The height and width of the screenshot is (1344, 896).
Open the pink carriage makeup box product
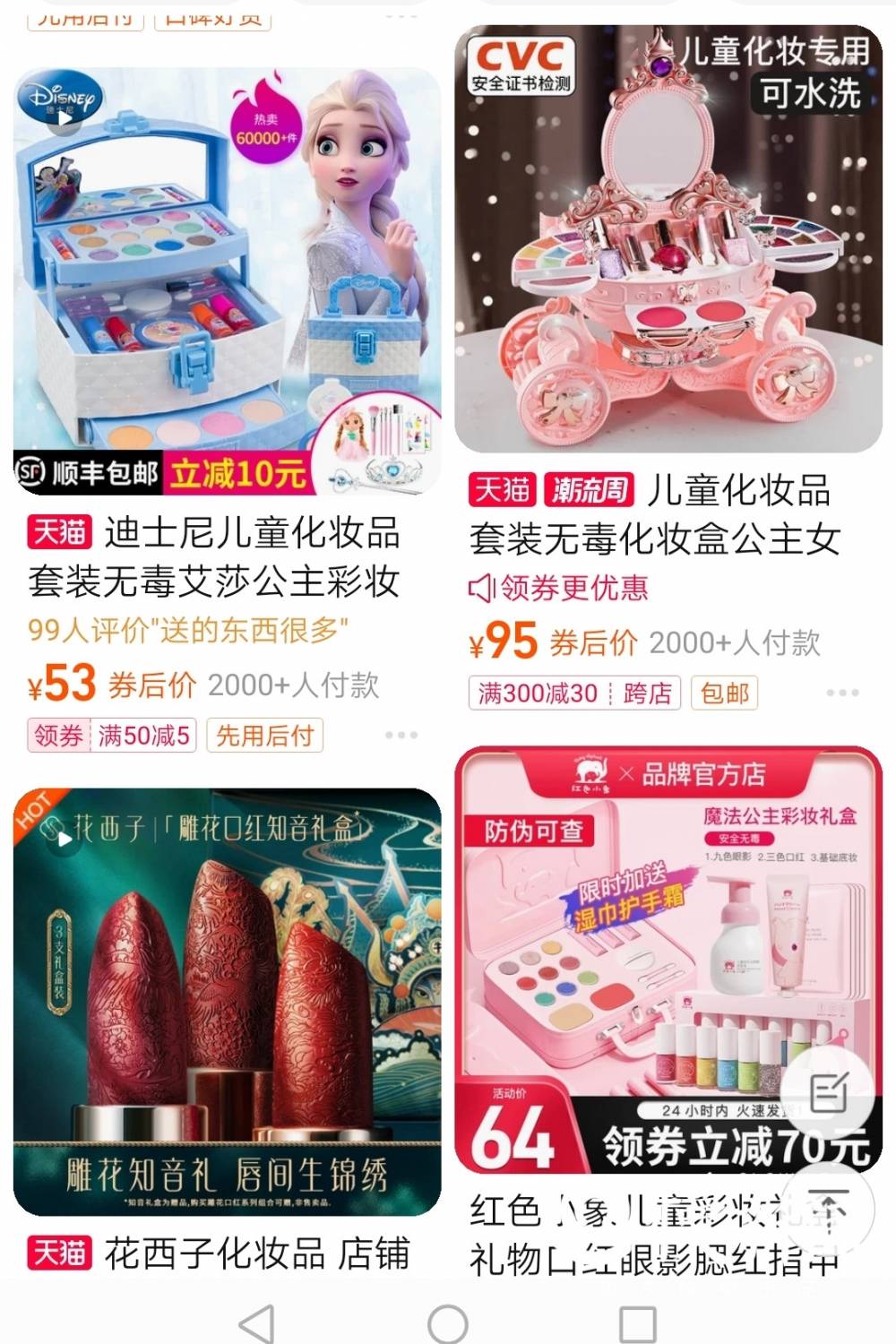(x=668, y=240)
